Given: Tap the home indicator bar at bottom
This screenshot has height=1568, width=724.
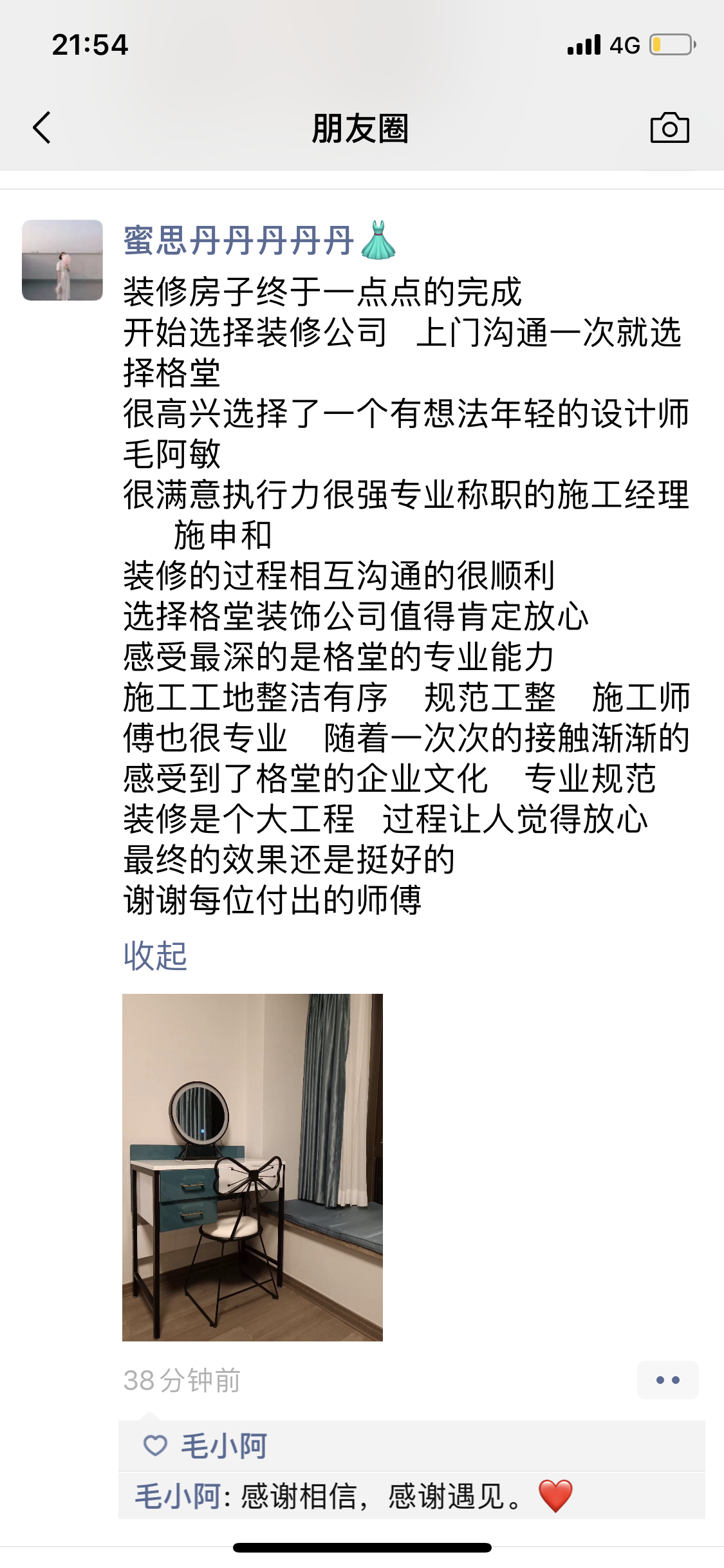Looking at the screenshot, I should [362, 1548].
